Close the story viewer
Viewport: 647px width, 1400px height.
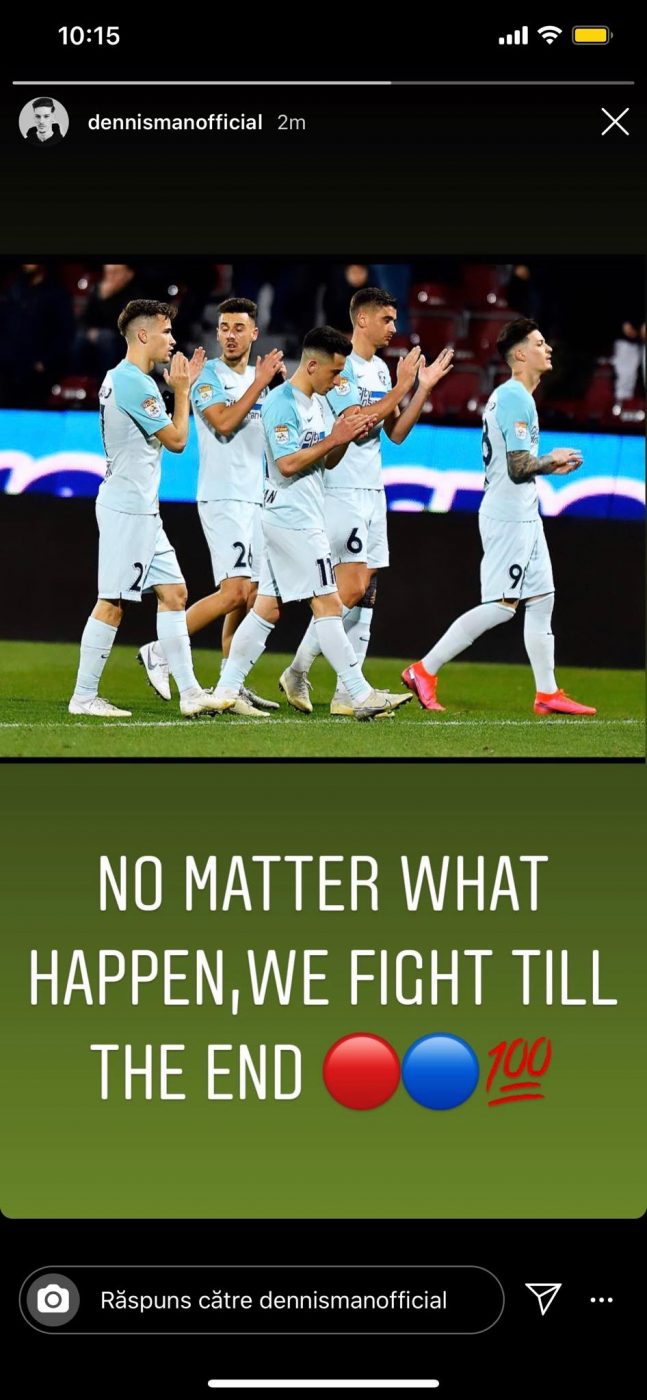coord(614,122)
